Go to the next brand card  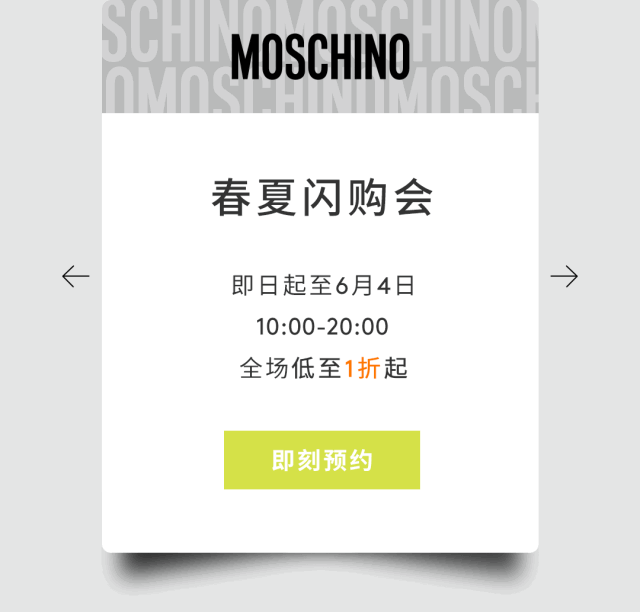[564, 276]
